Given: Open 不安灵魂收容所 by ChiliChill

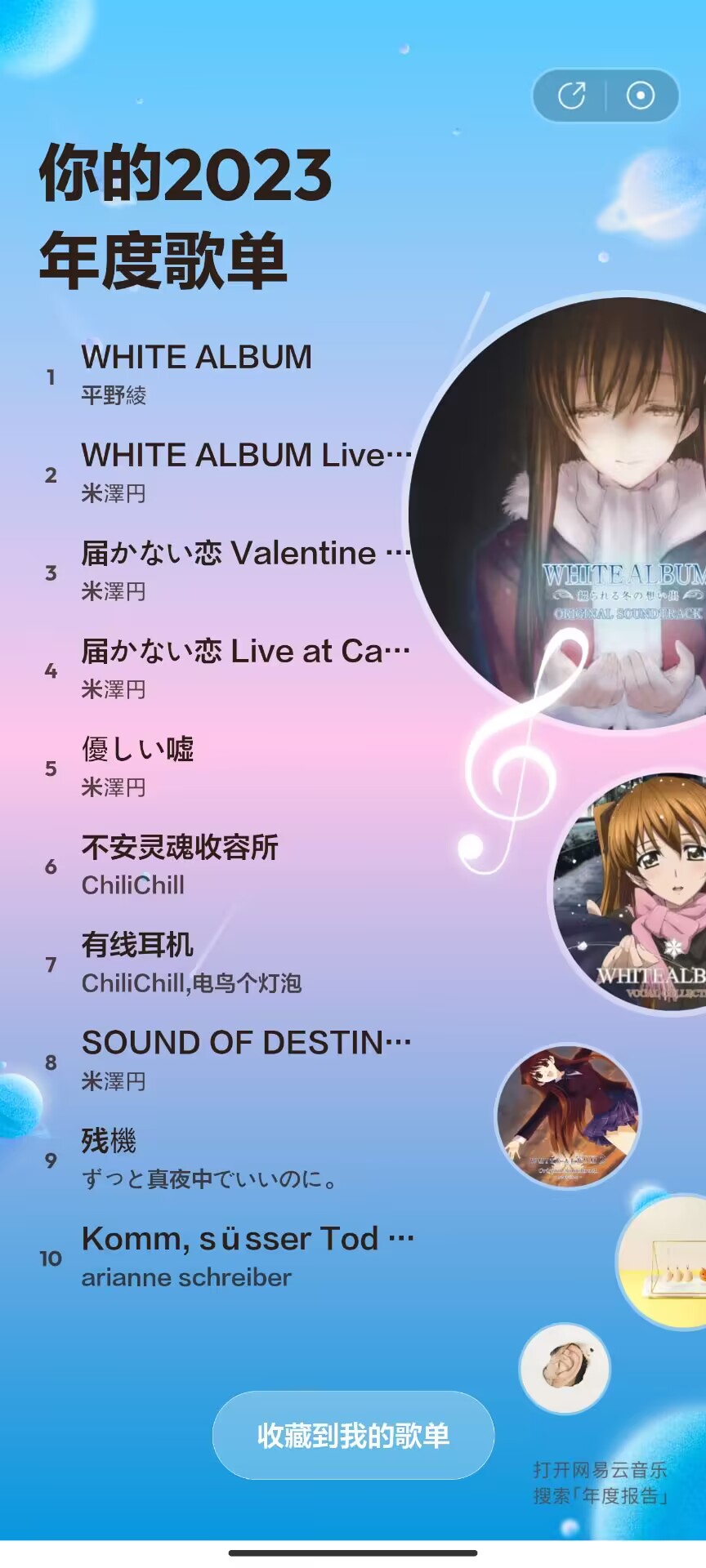Looking at the screenshot, I should click(x=180, y=863).
